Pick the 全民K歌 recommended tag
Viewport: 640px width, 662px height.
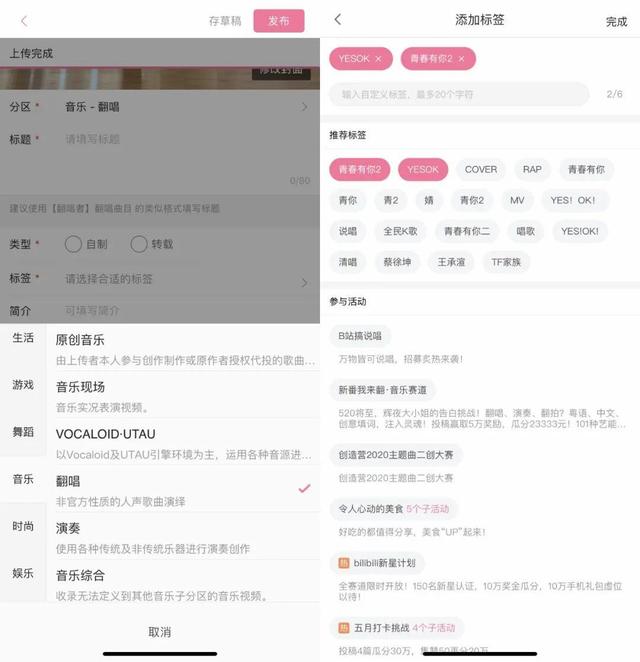401,231
